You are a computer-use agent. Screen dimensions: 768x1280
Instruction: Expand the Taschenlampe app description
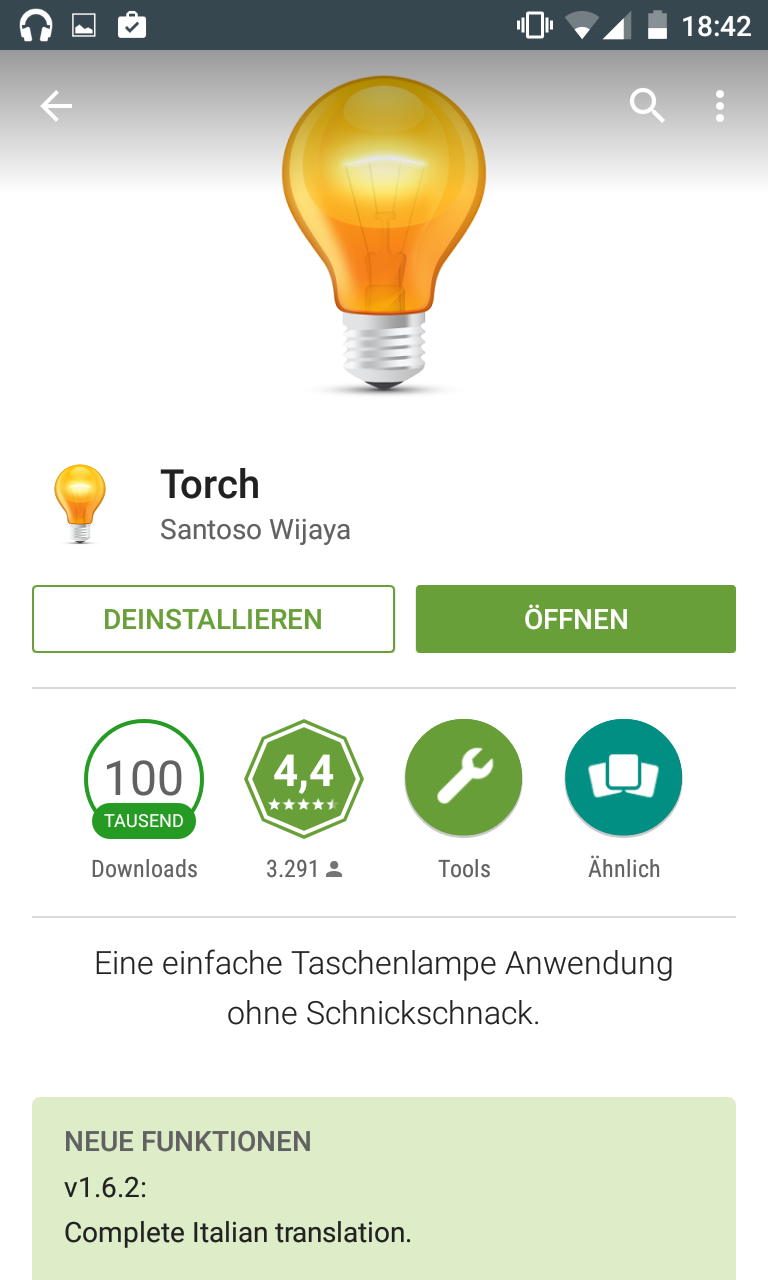(384, 988)
